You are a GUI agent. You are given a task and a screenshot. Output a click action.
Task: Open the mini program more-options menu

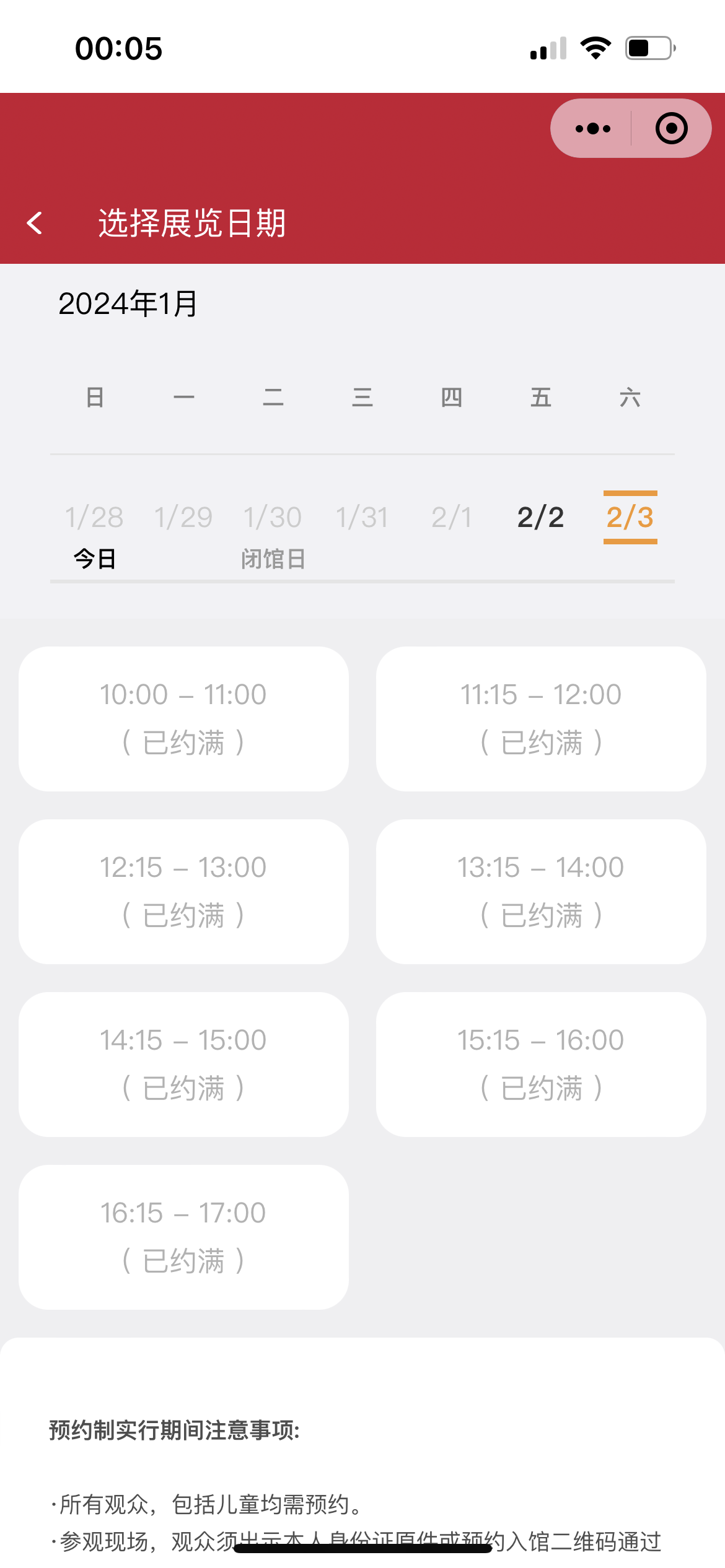coord(592,129)
